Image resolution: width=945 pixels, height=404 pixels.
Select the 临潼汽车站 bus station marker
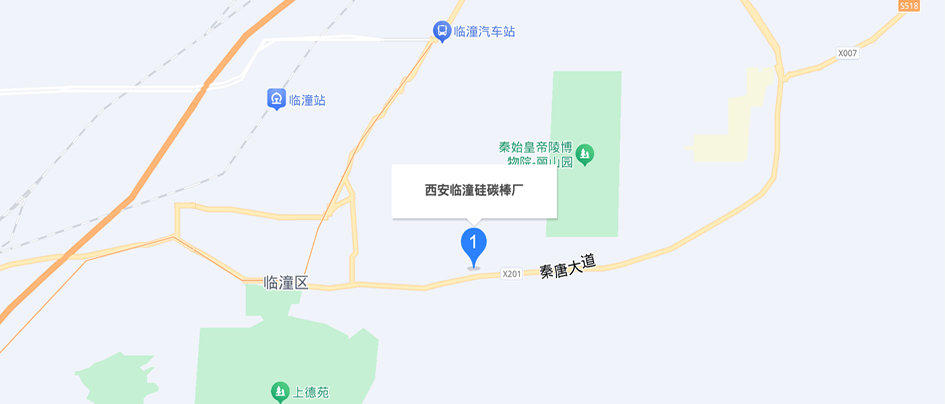[442, 31]
